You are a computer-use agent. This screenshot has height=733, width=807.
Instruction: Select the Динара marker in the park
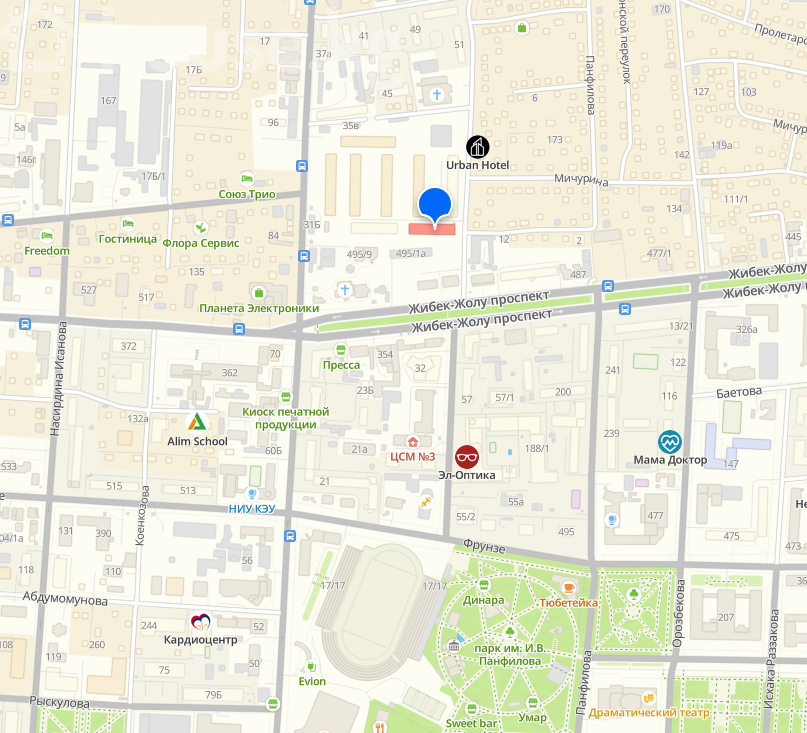(x=484, y=584)
